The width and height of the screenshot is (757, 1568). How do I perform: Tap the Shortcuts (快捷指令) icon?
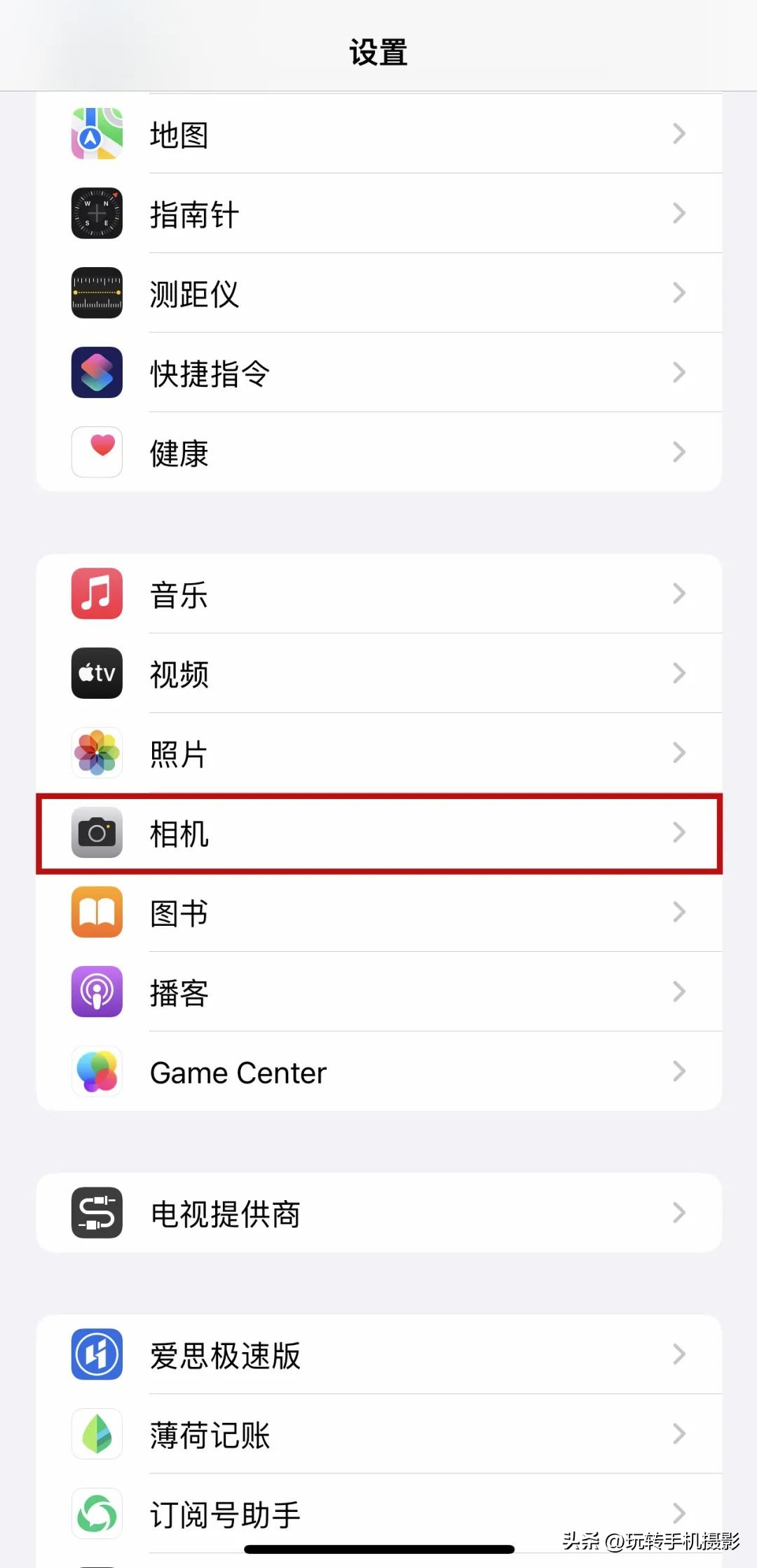pyautogui.click(x=97, y=373)
